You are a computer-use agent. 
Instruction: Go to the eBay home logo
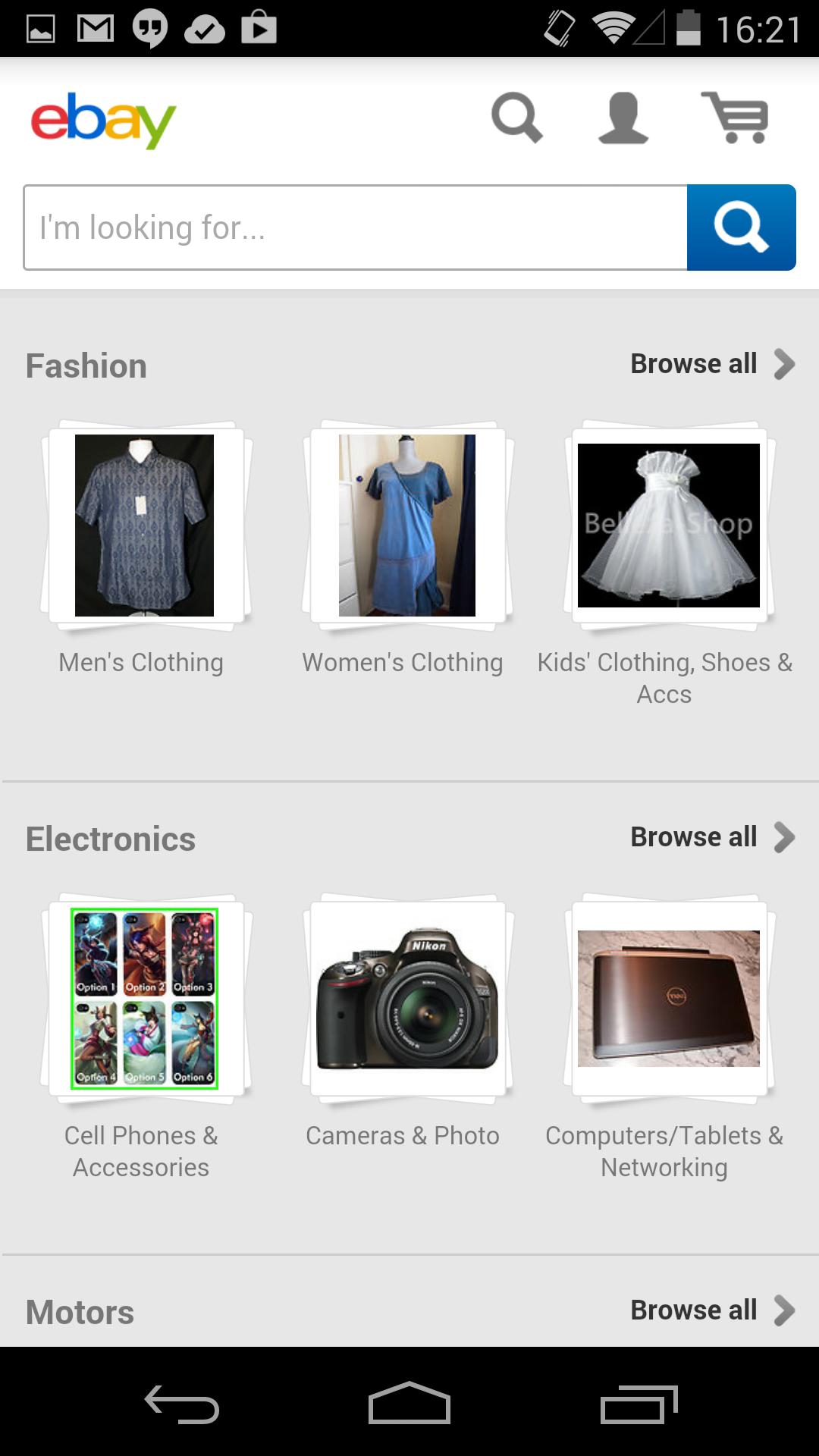tap(103, 120)
